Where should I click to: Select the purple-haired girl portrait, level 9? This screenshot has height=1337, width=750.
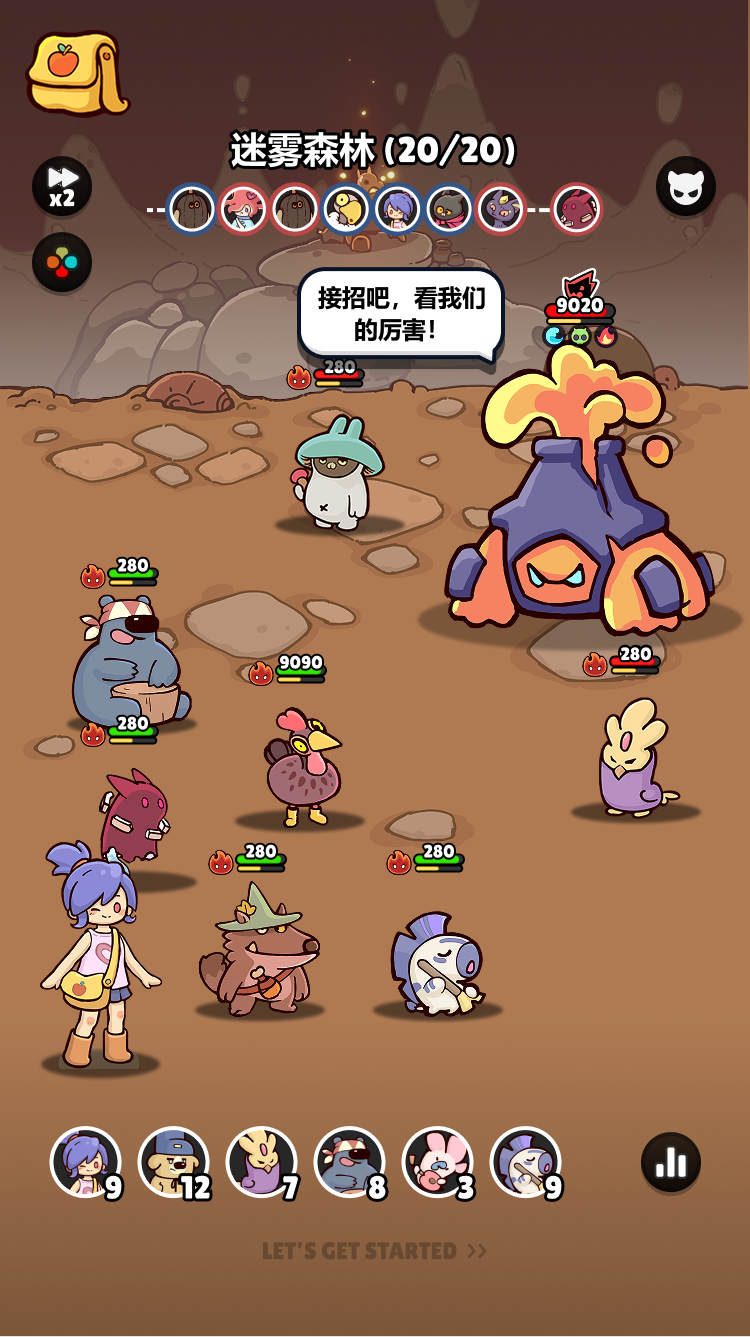pyautogui.click(x=86, y=1162)
